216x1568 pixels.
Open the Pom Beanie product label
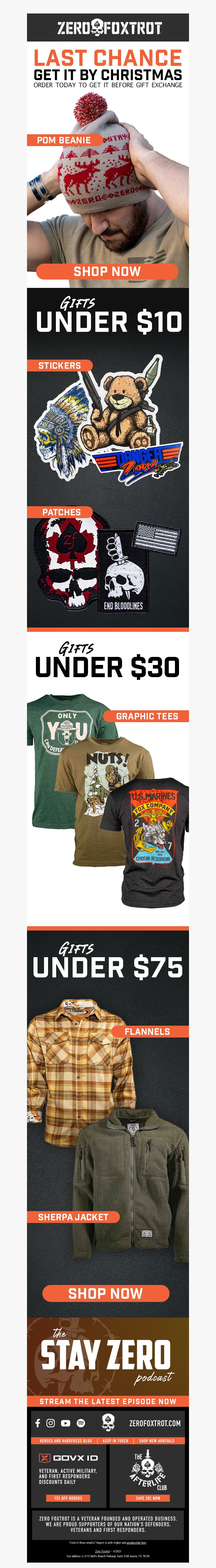tap(63, 140)
